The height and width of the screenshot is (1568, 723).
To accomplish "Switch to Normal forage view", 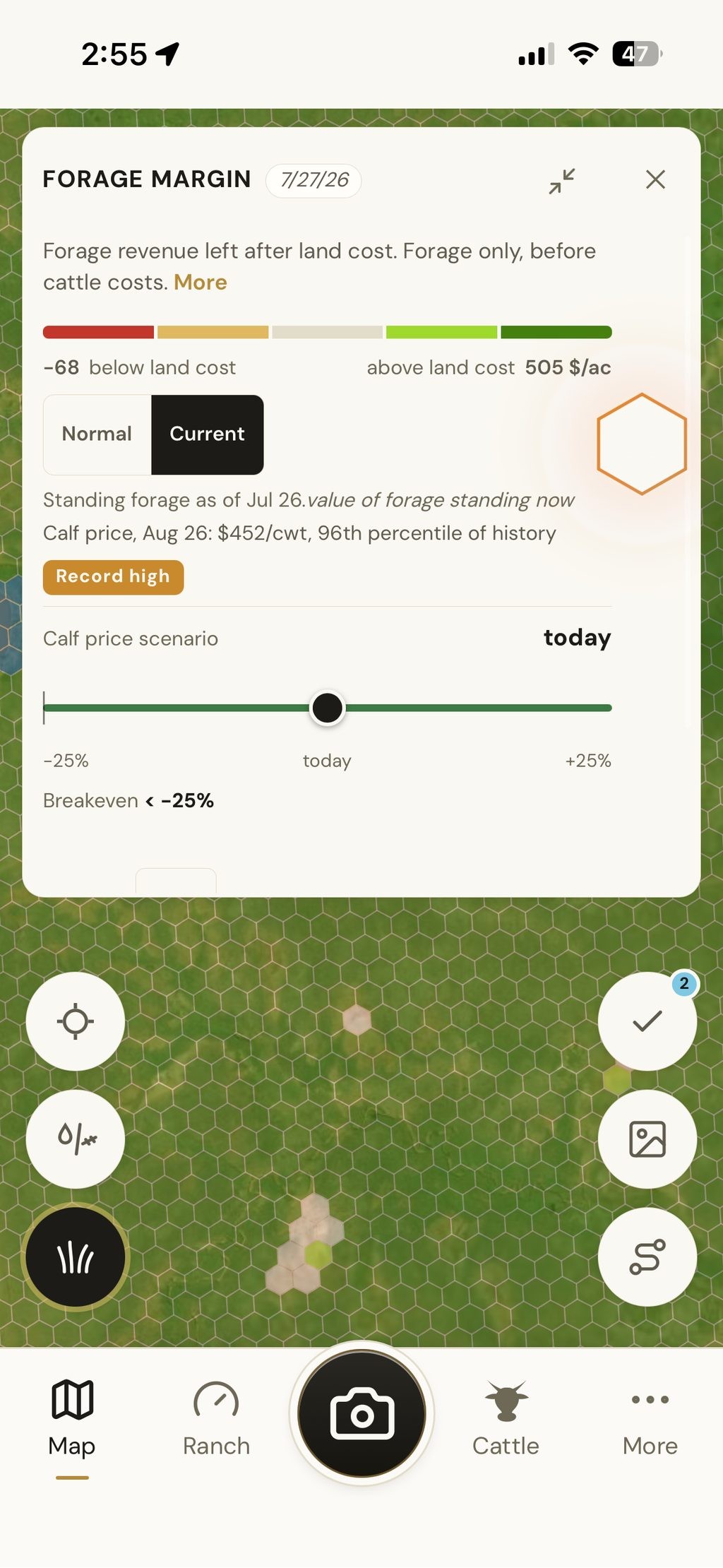I will pyautogui.click(x=97, y=434).
